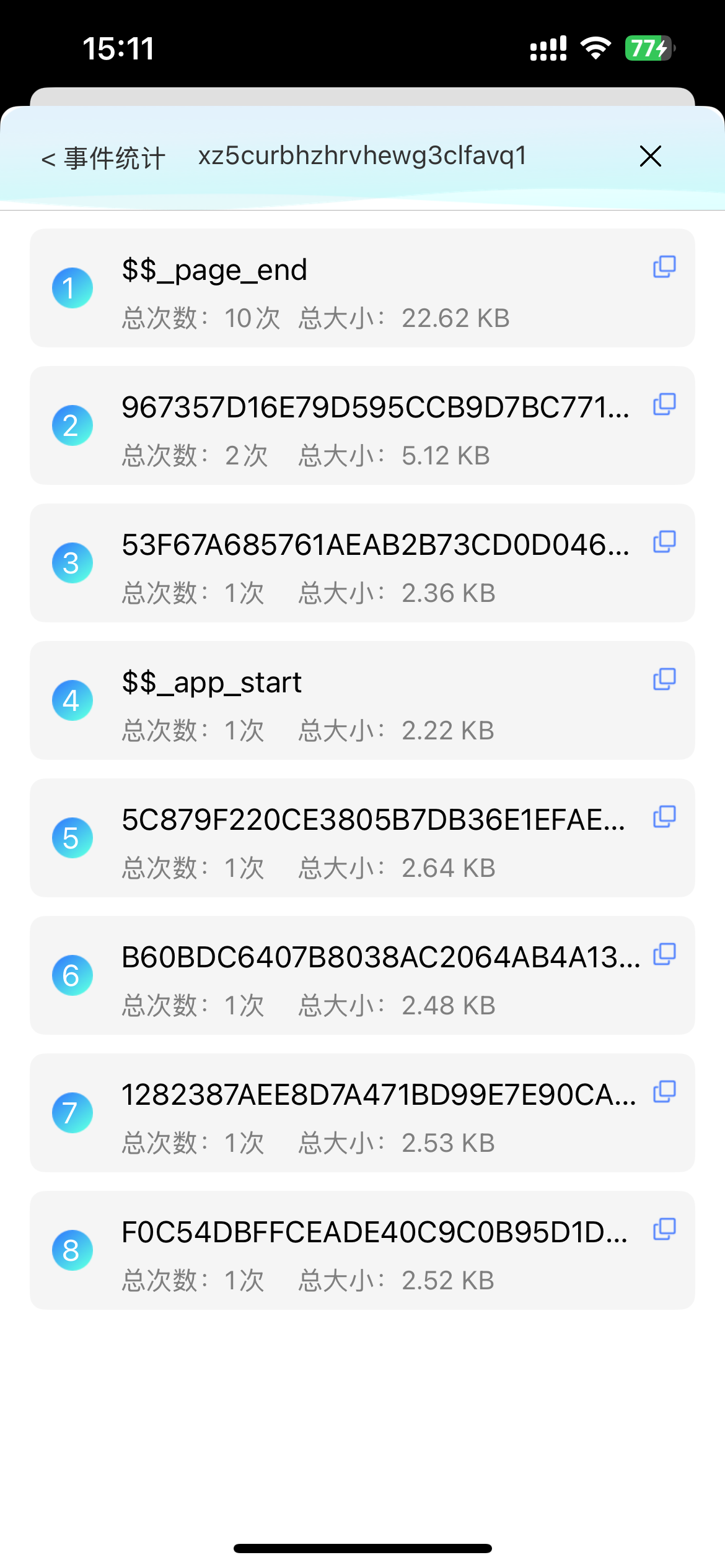Close the event statistics panel
The height and width of the screenshot is (1568, 725).
point(650,156)
